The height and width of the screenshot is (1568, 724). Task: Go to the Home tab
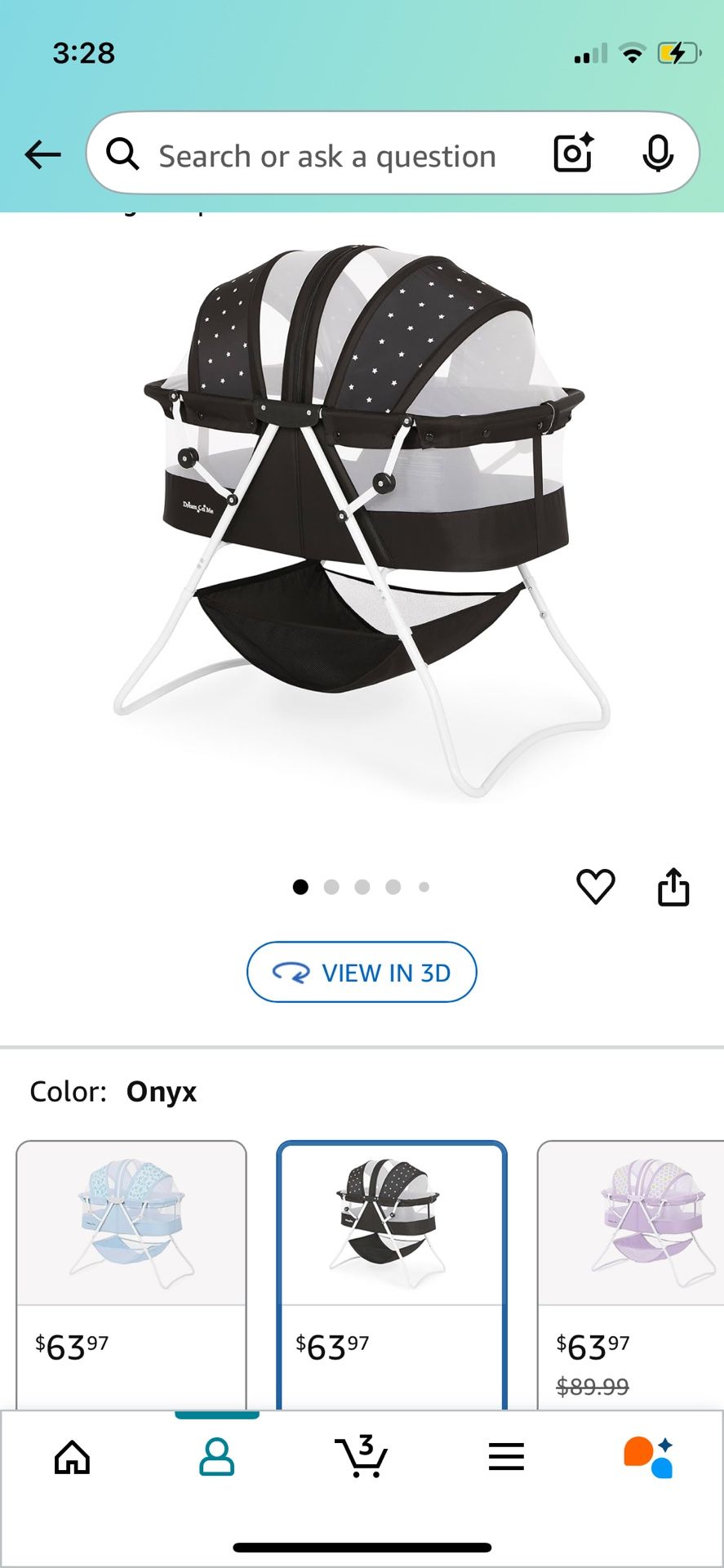click(x=72, y=1457)
